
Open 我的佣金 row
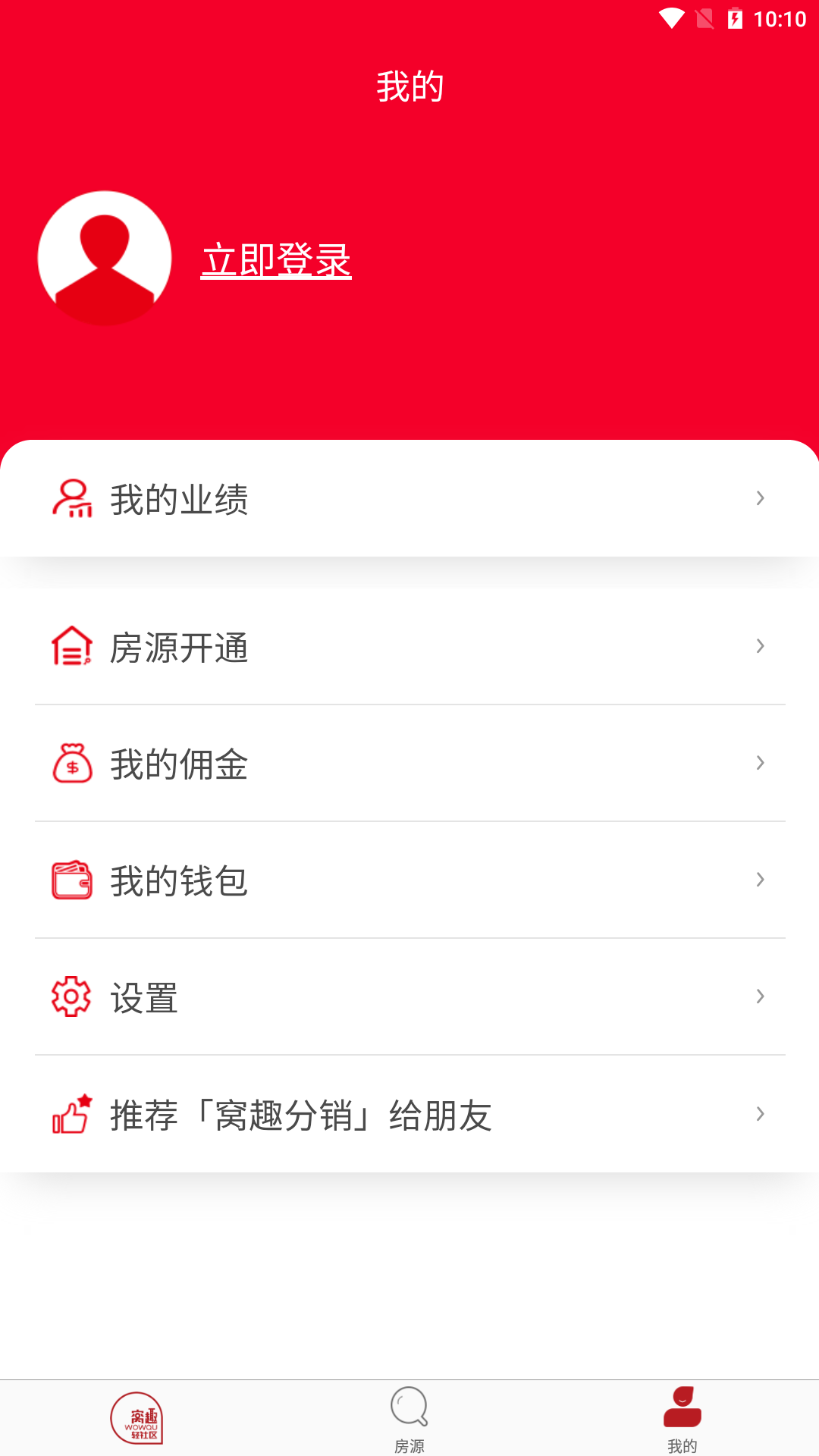(x=409, y=763)
